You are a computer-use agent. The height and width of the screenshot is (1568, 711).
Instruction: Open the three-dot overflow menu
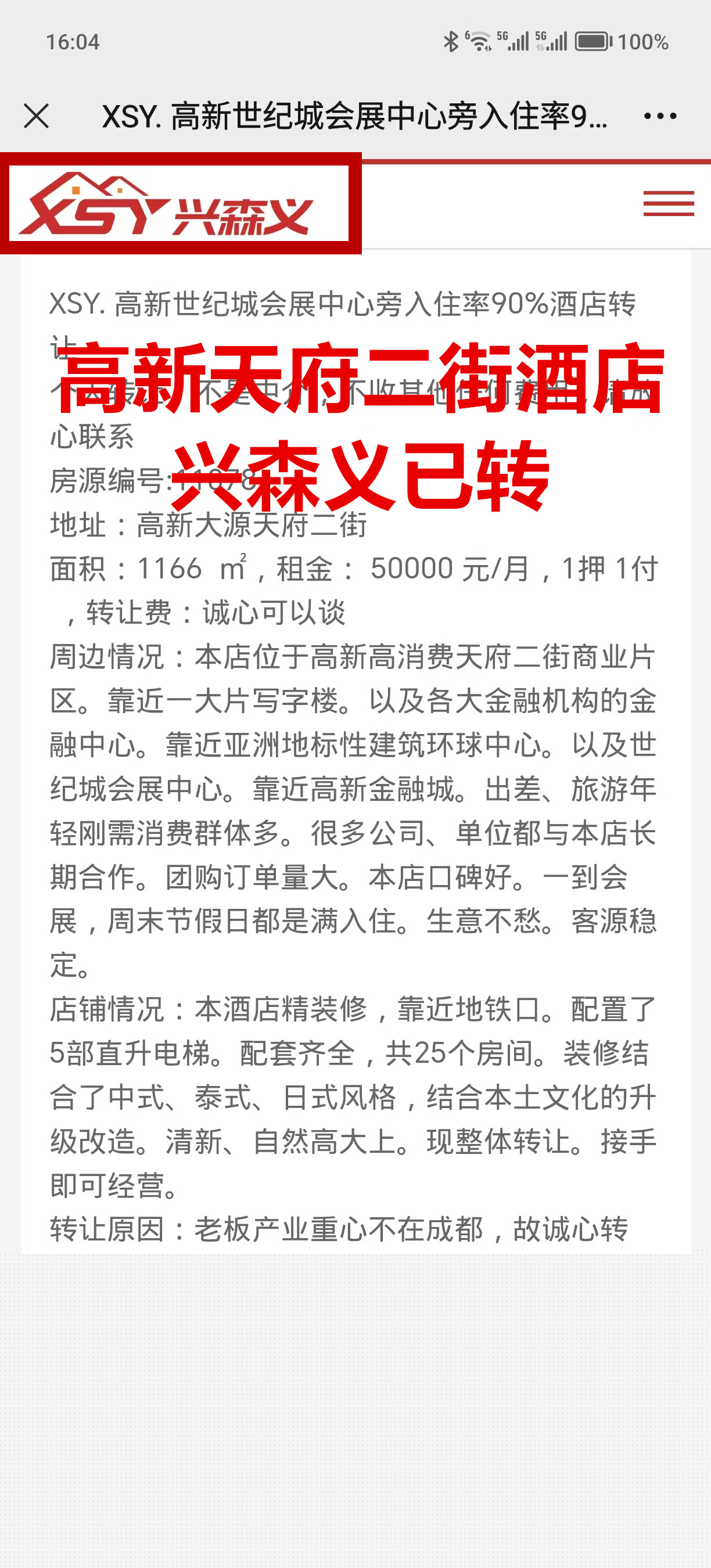pos(660,116)
